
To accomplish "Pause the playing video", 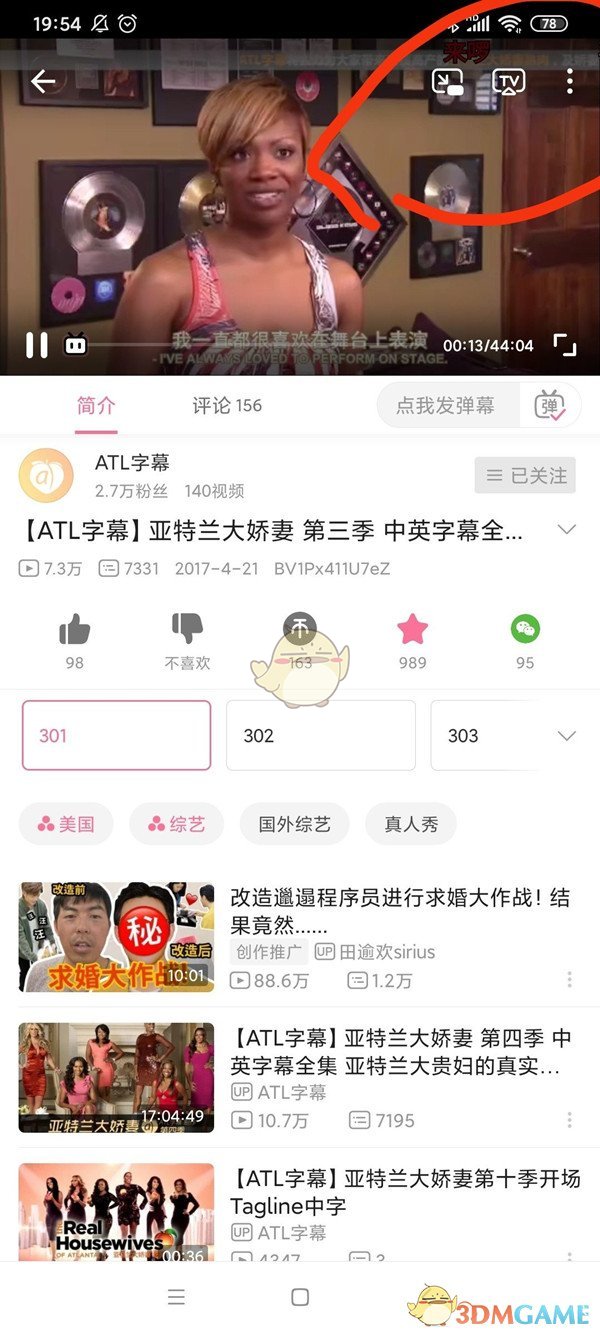I will [x=37, y=345].
